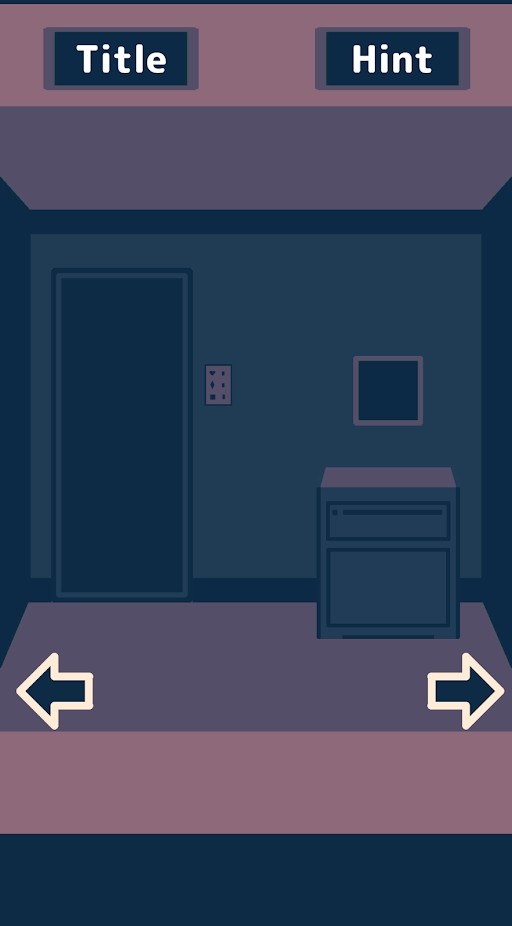Turn the view right with the arrow

click(465, 691)
